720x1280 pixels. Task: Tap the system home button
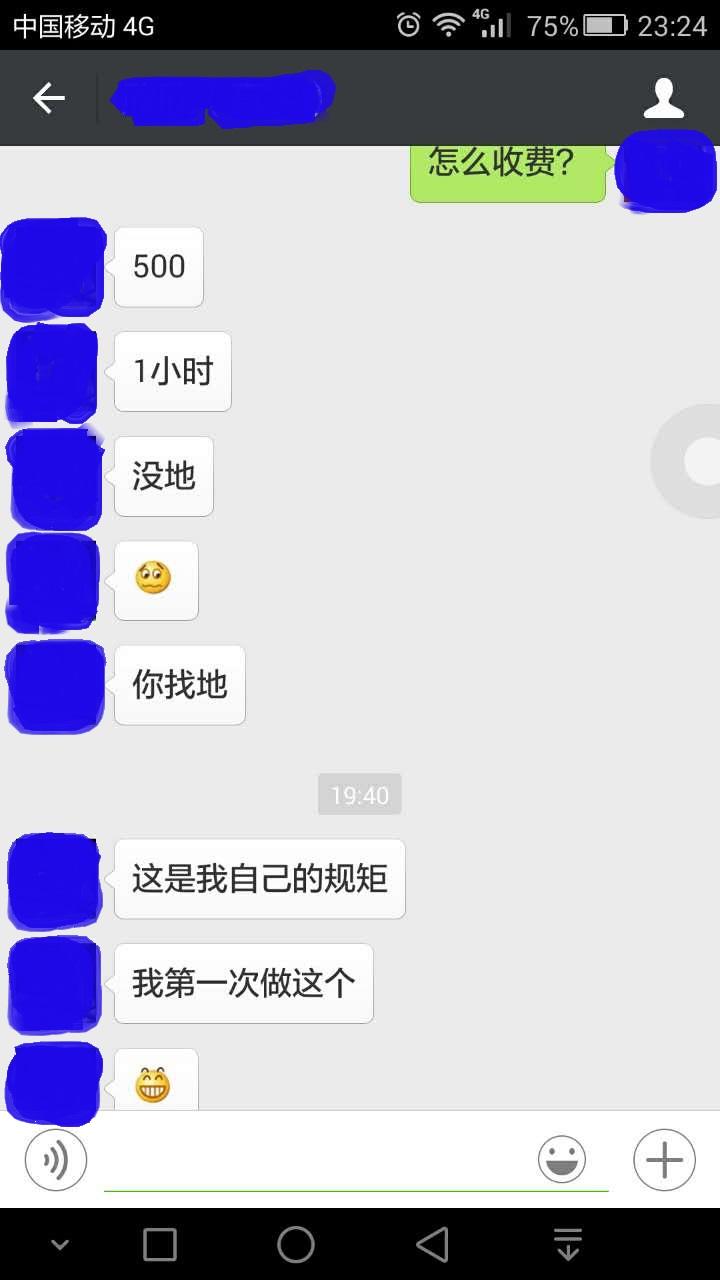click(x=296, y=1245)
